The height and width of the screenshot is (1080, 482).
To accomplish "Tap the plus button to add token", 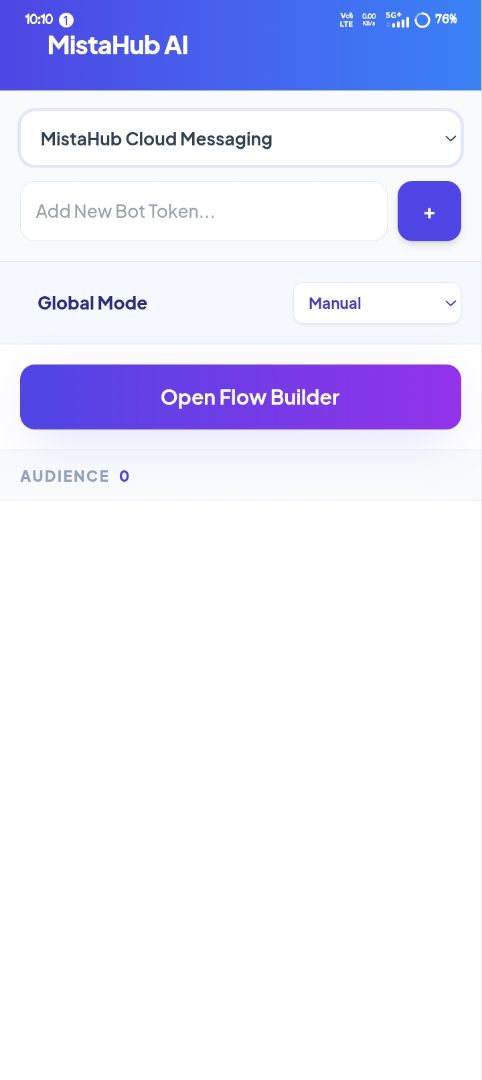I will [429, 211].
